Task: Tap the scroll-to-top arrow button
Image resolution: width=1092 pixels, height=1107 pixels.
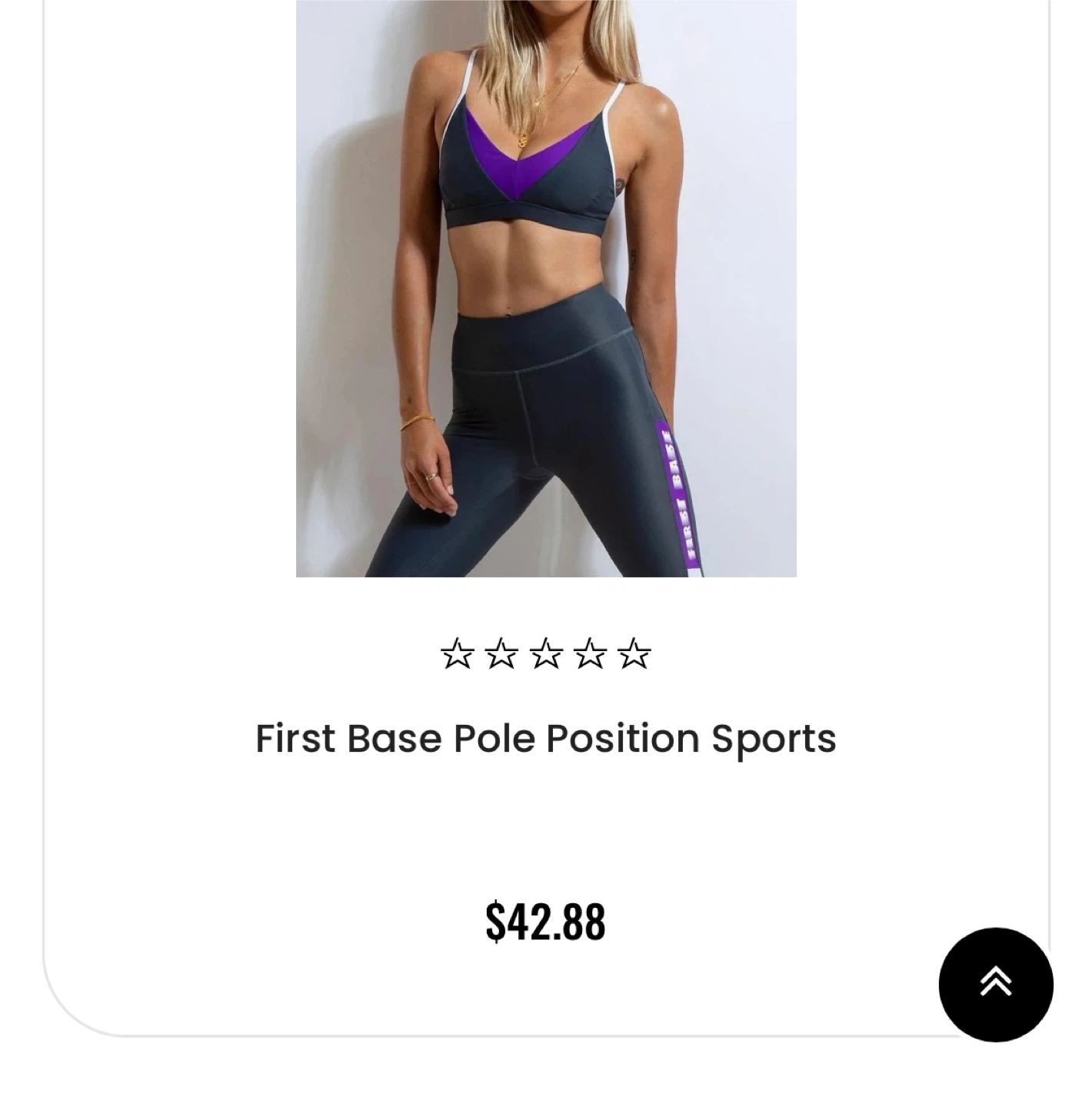Action: pyautogui.click(x=995, y=984)
